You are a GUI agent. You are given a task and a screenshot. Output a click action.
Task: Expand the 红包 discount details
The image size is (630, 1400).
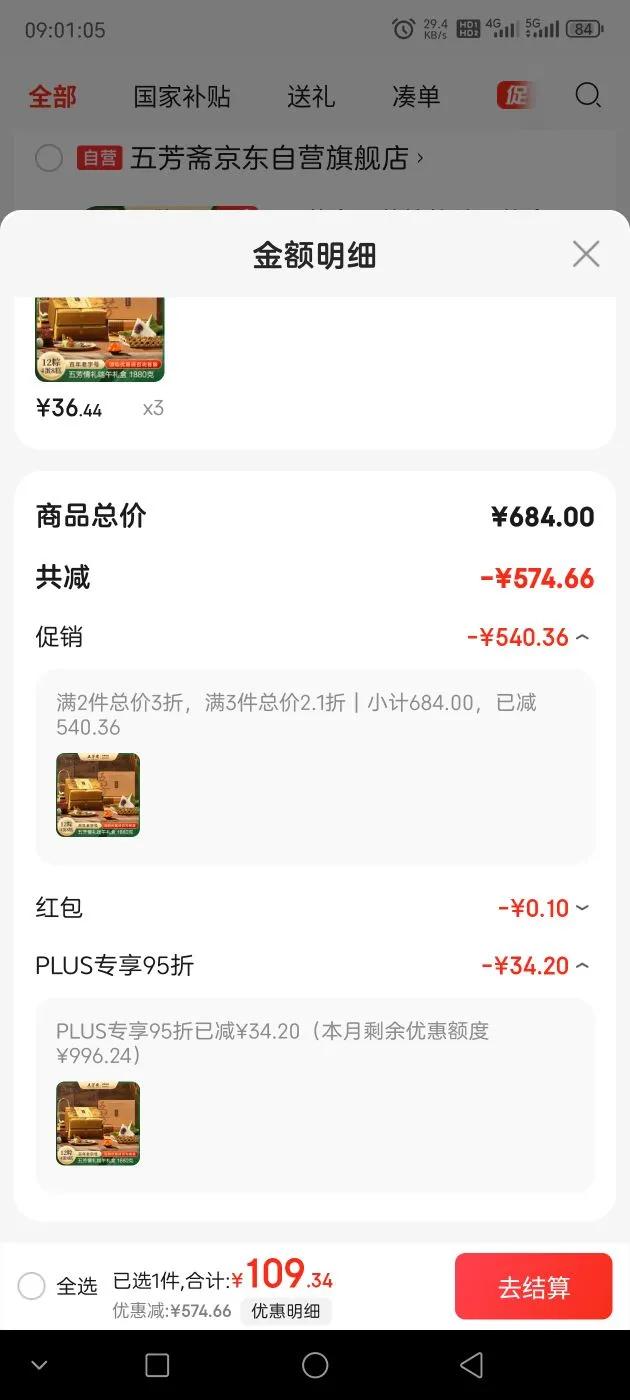click(582, 908)
